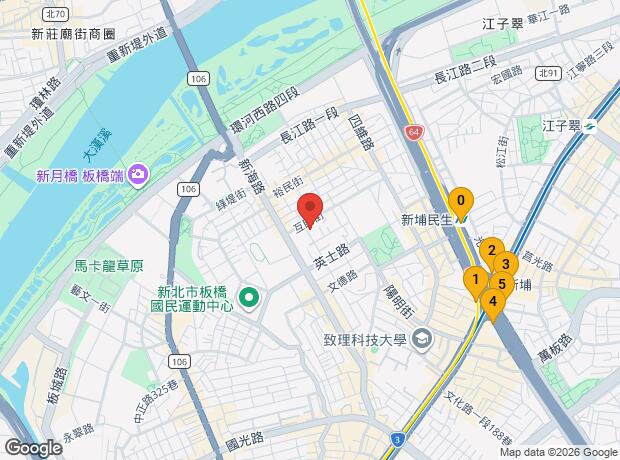Open the 致理科技大學 school marker
Screen dimensions: 620x460
coord(422,339)
